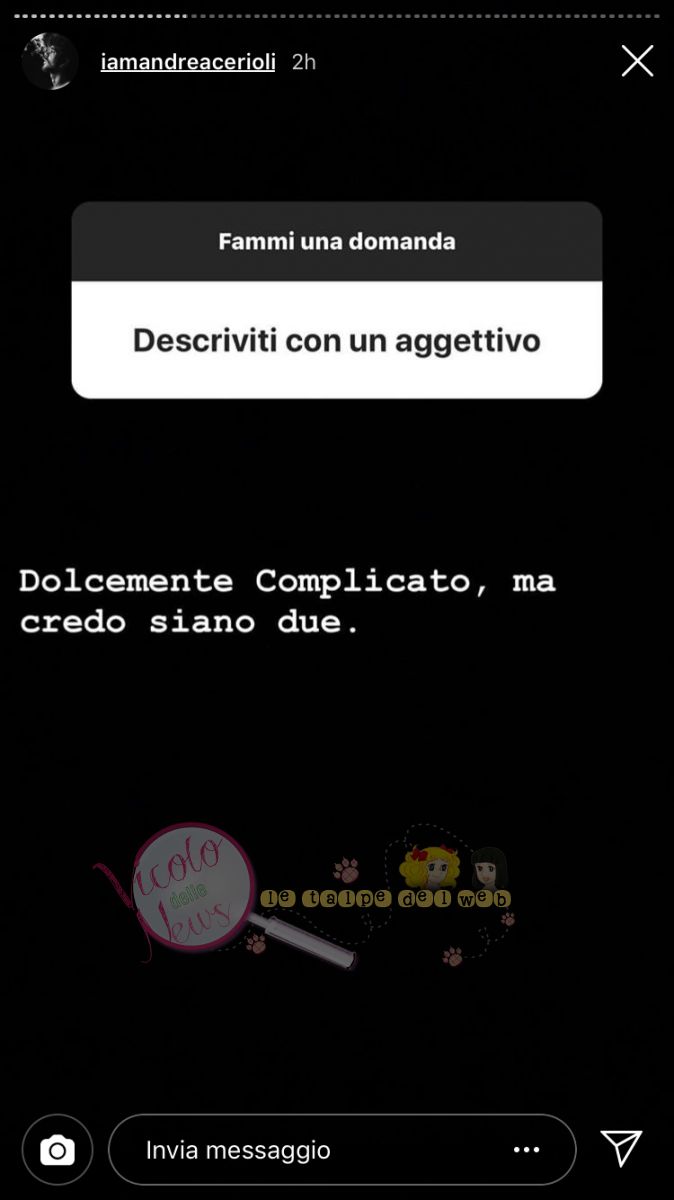Image resolution: width=674 pixels, height=1200 pixels.
Task: Open the three-dot more options
Action: 527,1150
